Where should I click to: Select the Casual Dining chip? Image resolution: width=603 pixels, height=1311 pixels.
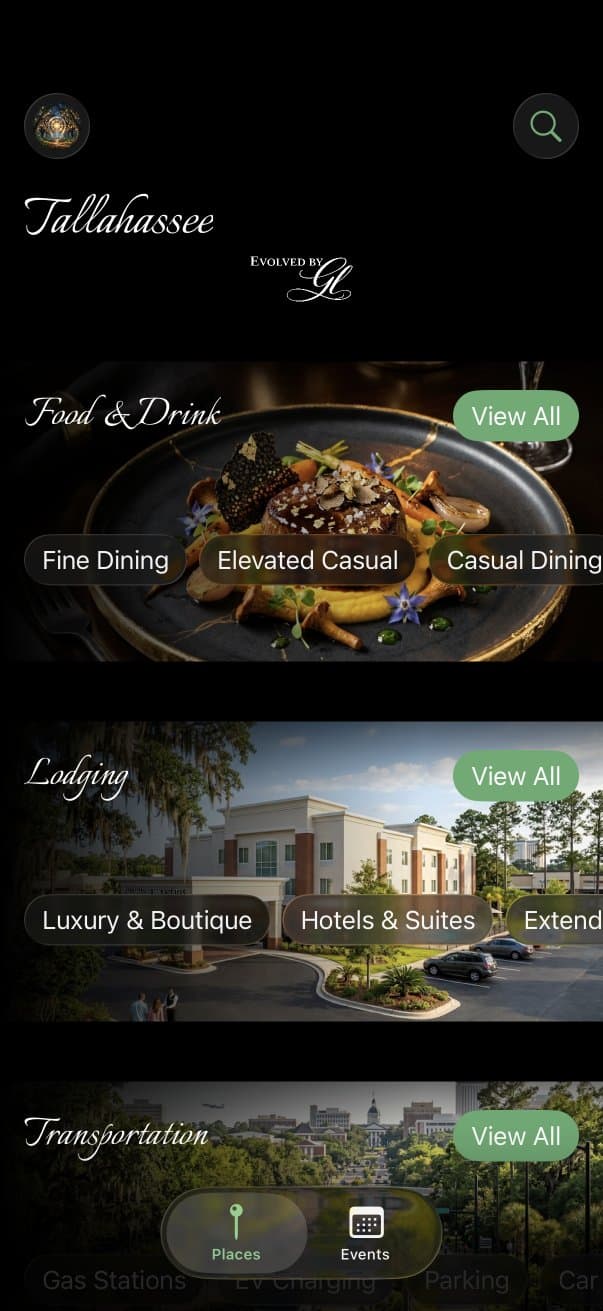click(523, 560)
